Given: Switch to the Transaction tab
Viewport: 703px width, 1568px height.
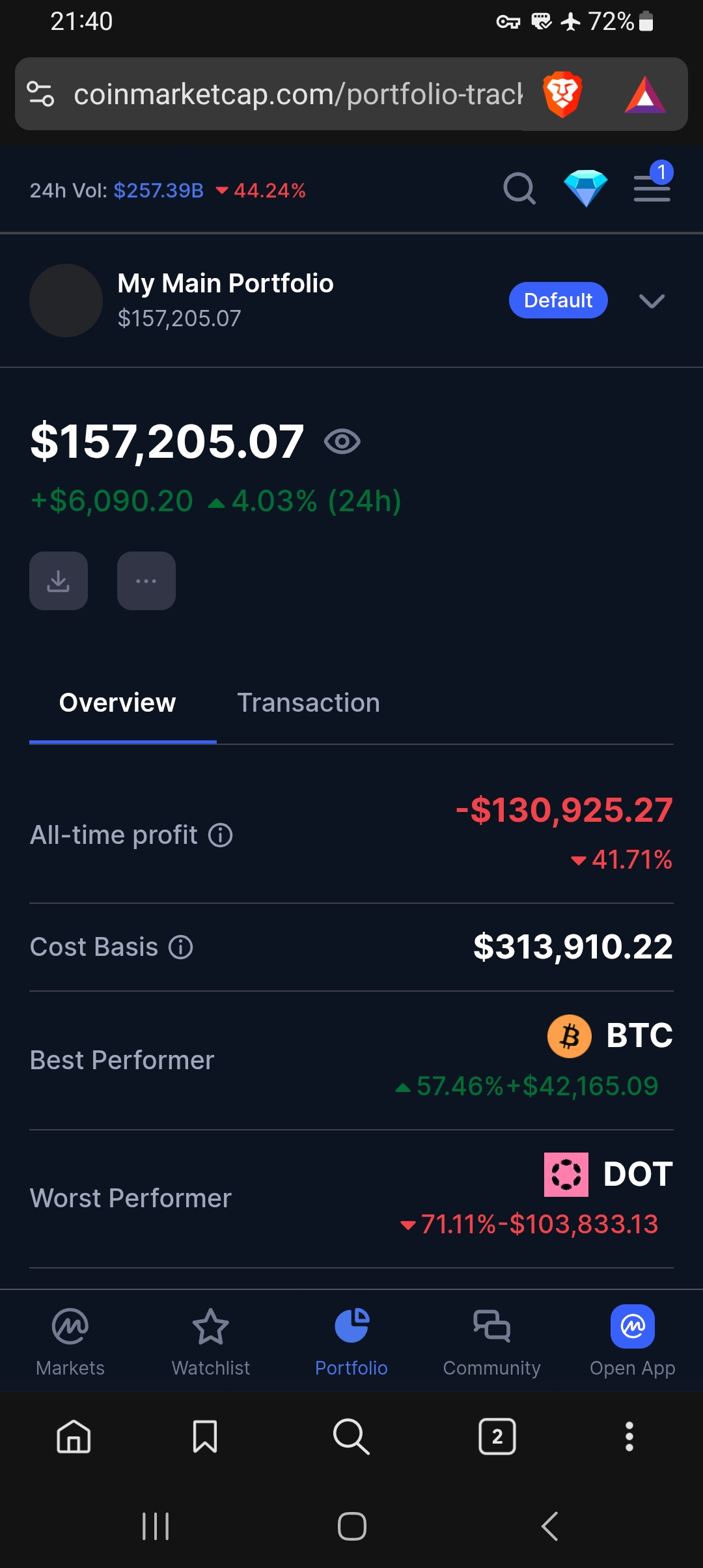Looking at the screenshot, I should pyautogui.click(x=308, y=703).
